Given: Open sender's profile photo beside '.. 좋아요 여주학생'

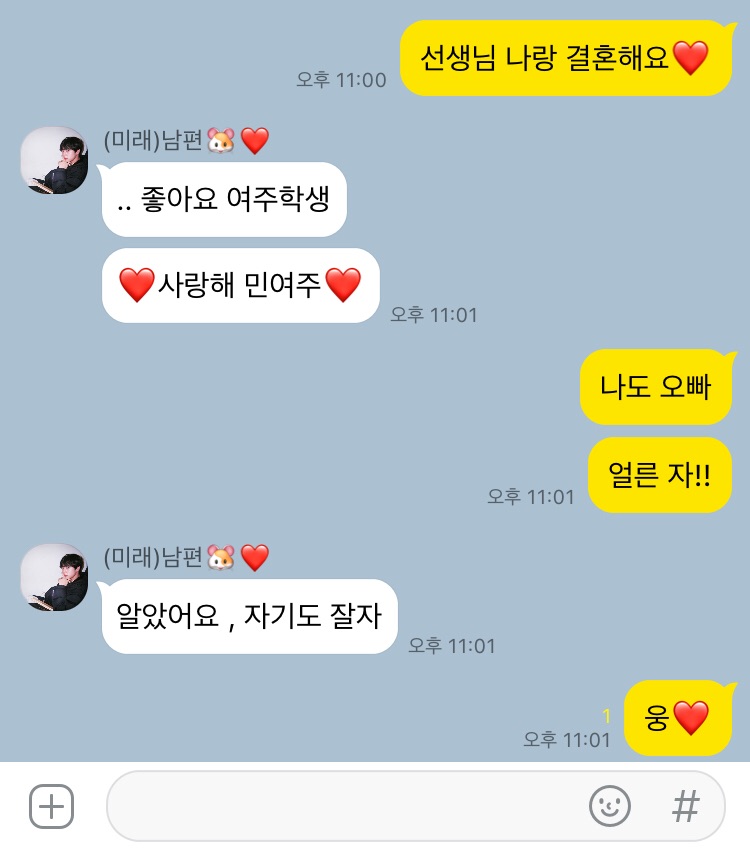Looking at the screenshot, I should click(54, 160).
